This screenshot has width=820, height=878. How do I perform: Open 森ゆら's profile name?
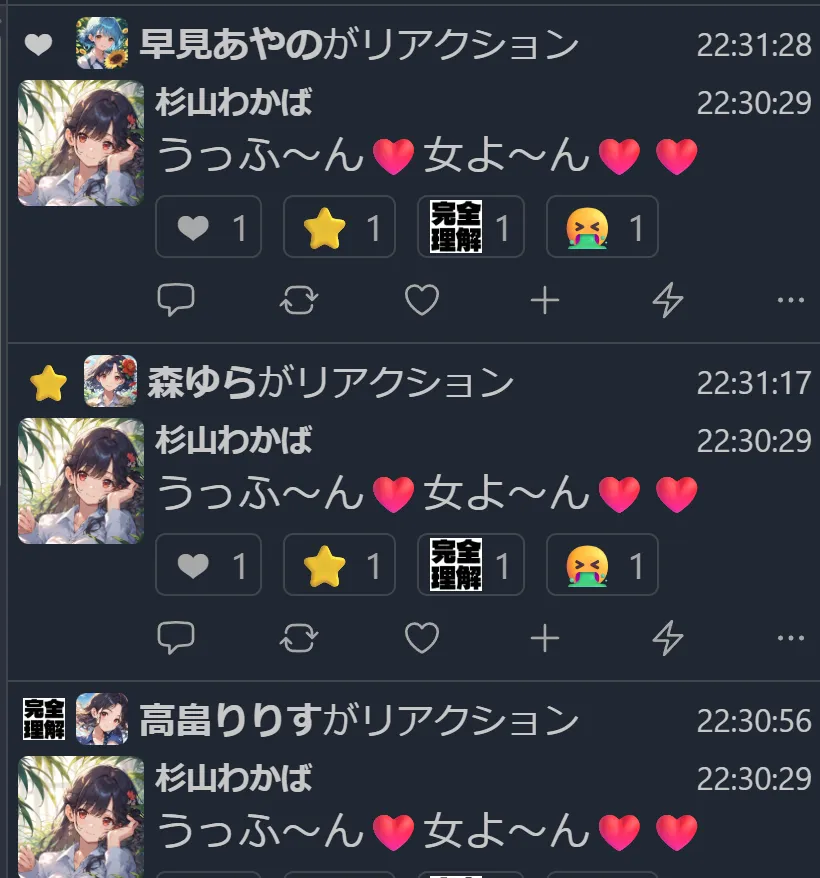[x=202, y=382]
